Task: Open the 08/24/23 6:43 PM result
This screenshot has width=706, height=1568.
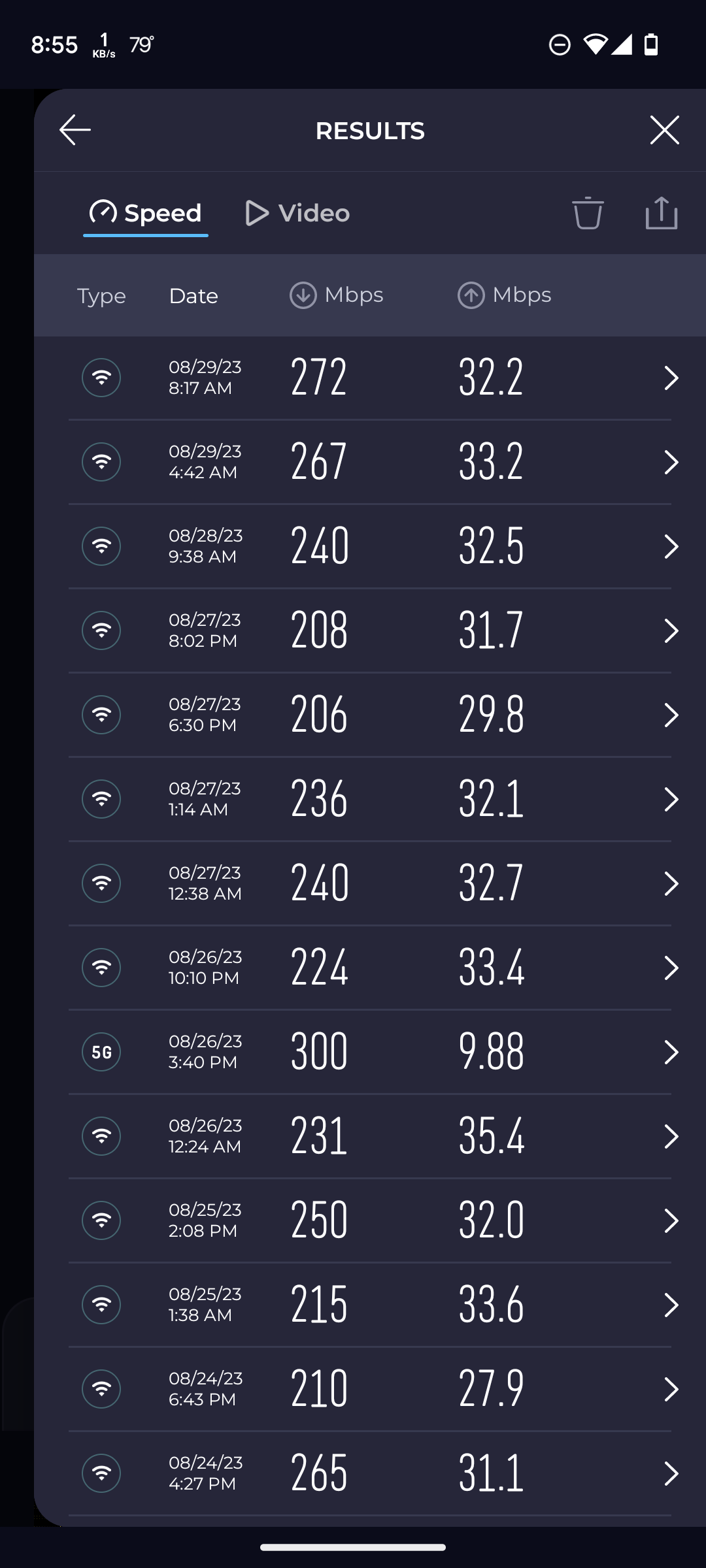Action: click(370, 1389)
